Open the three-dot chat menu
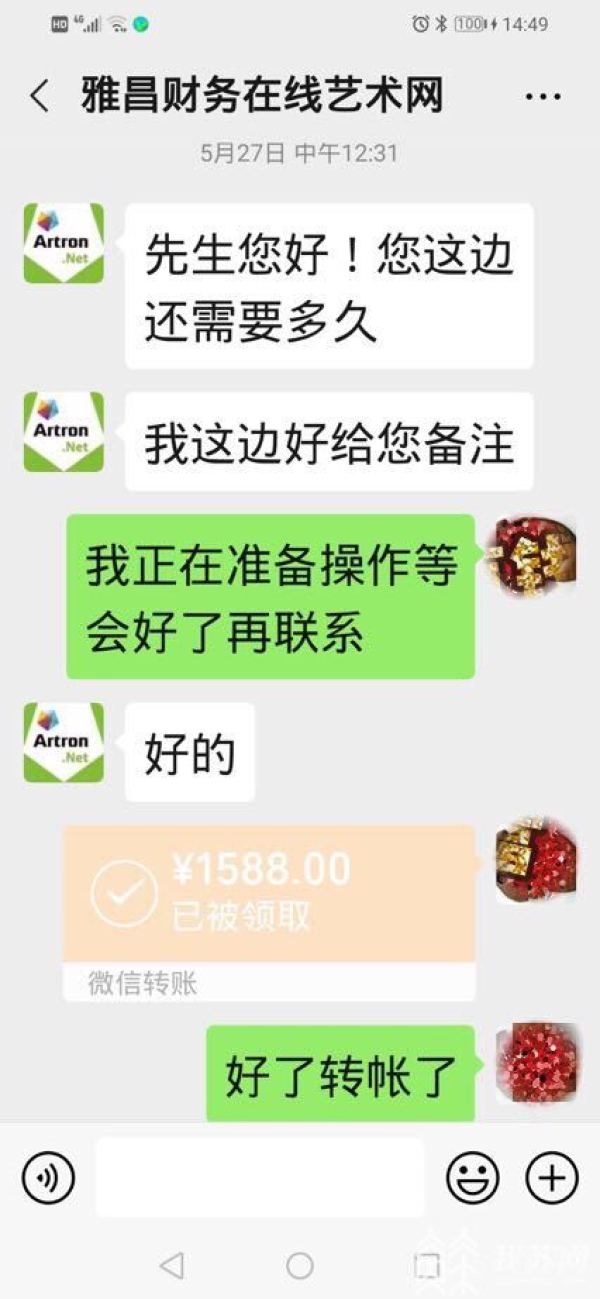Image resolution: width=600 pixels, height=1299 pixels. pos(543,97)
